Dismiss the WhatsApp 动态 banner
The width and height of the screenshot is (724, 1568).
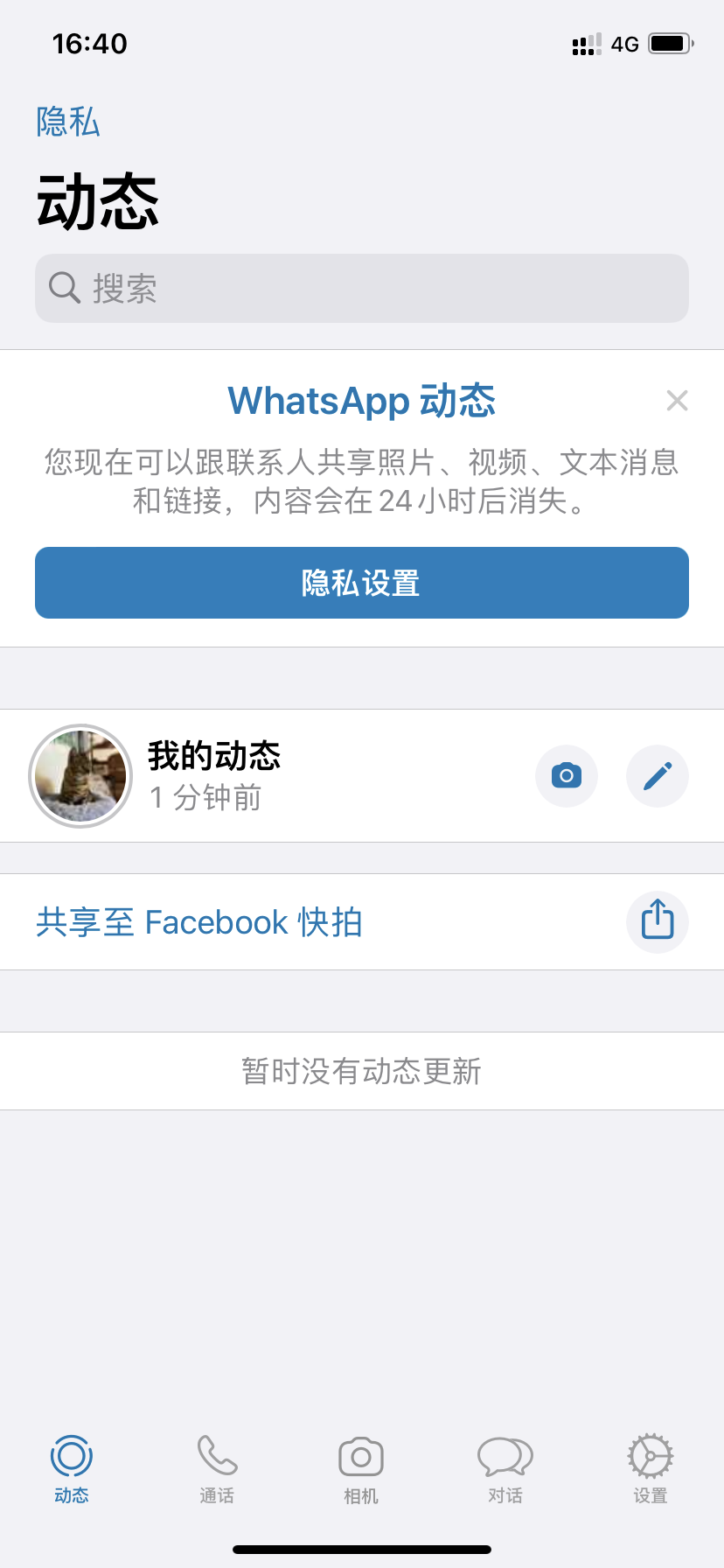point(677,401)
